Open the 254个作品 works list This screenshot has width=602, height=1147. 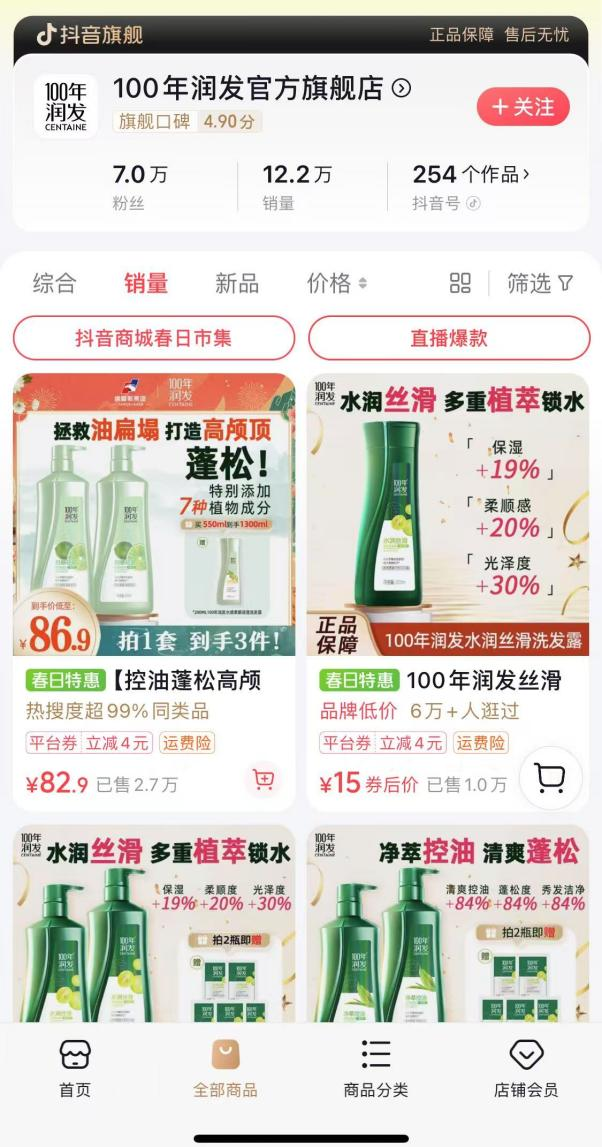471,175
